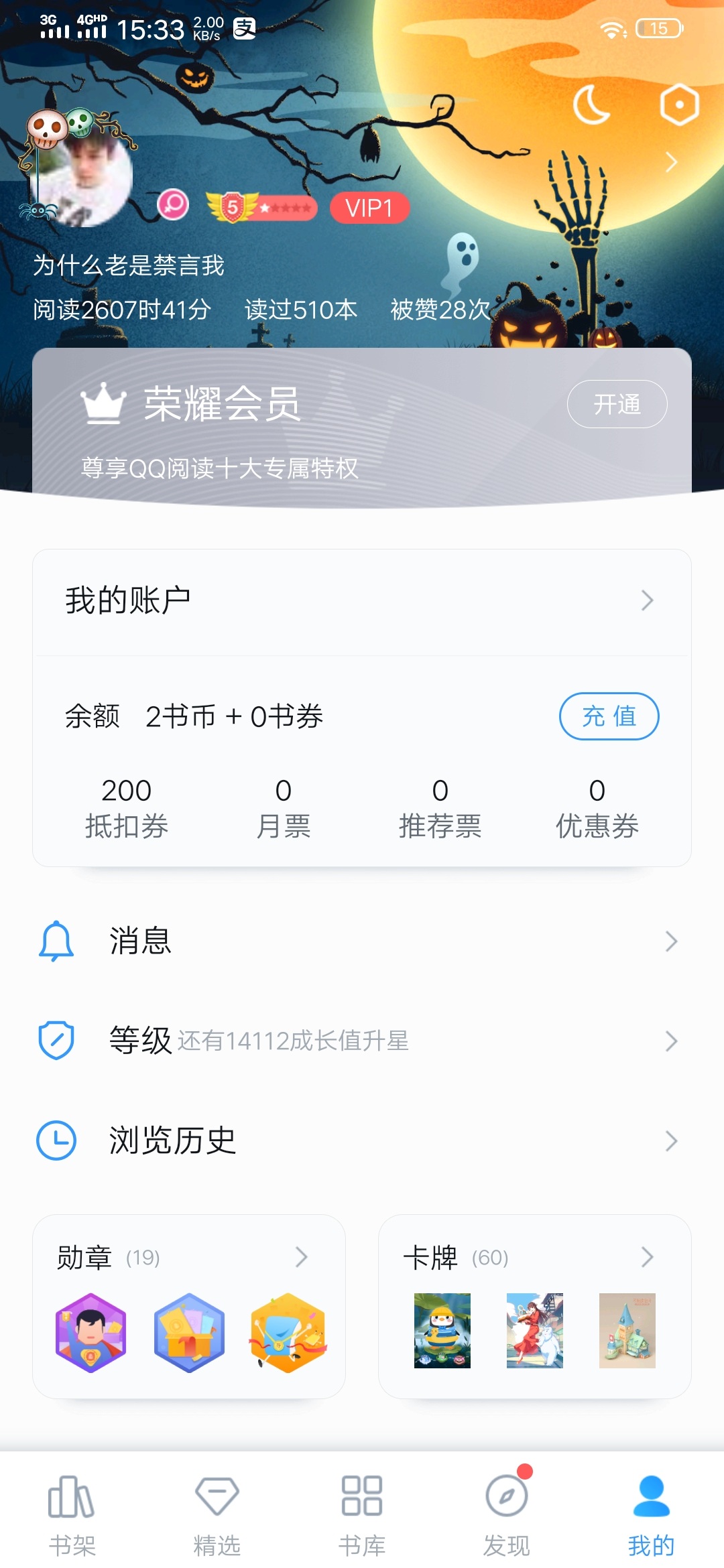Image resolution: width=724 pixels, height=1568 pixels.
Task: Open the 等级 level details
Action: click(362, 1041)
